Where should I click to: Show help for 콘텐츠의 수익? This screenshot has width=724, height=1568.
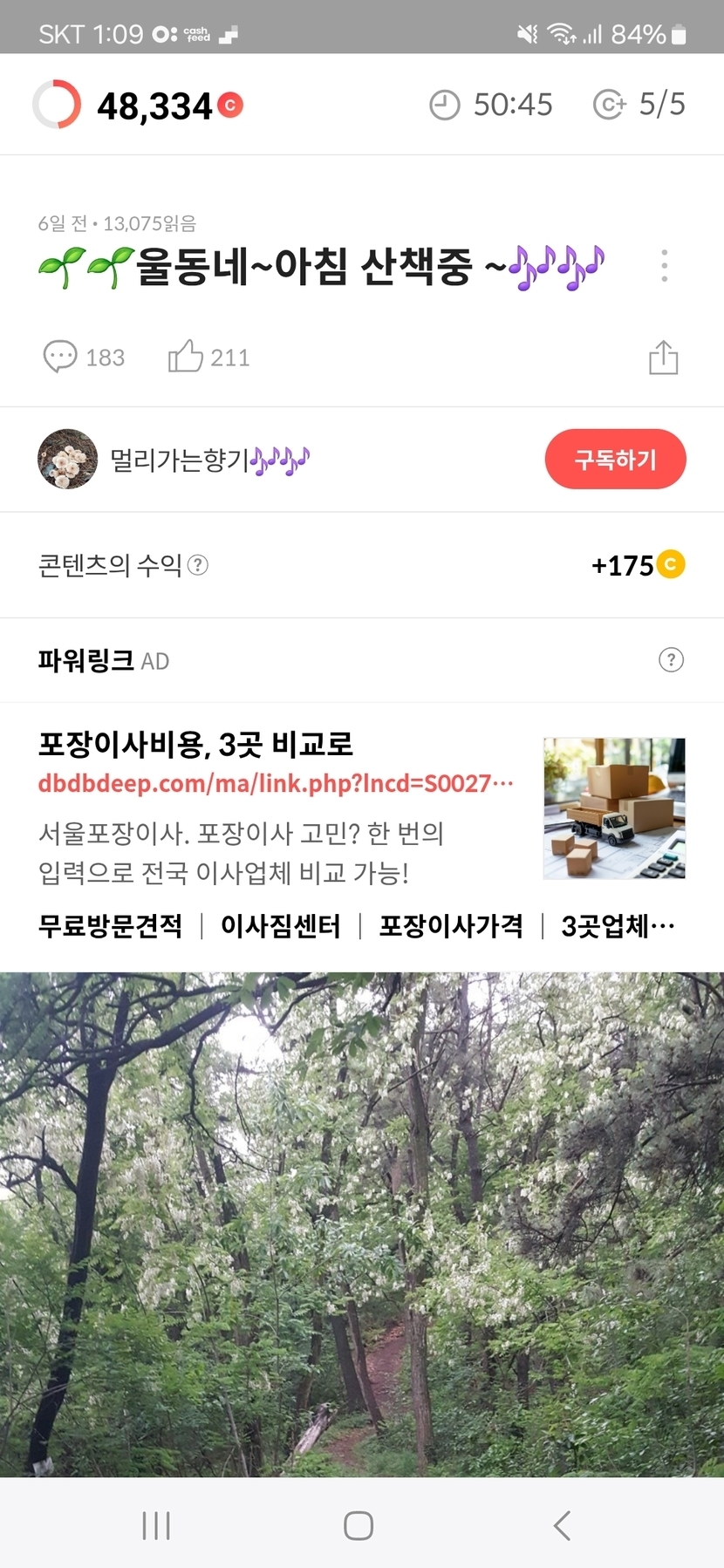[199, 565]
